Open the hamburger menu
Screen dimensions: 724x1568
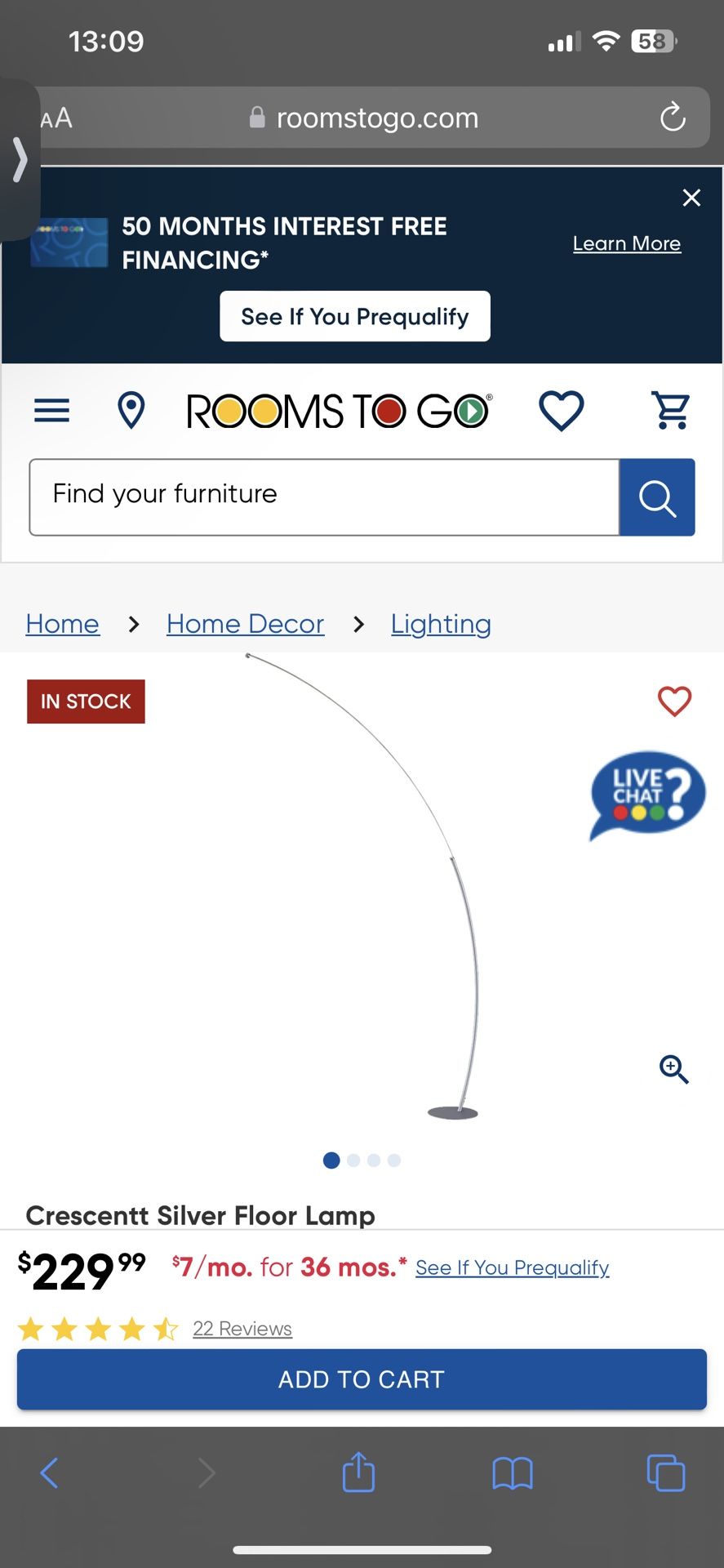(x=51, y=410)
